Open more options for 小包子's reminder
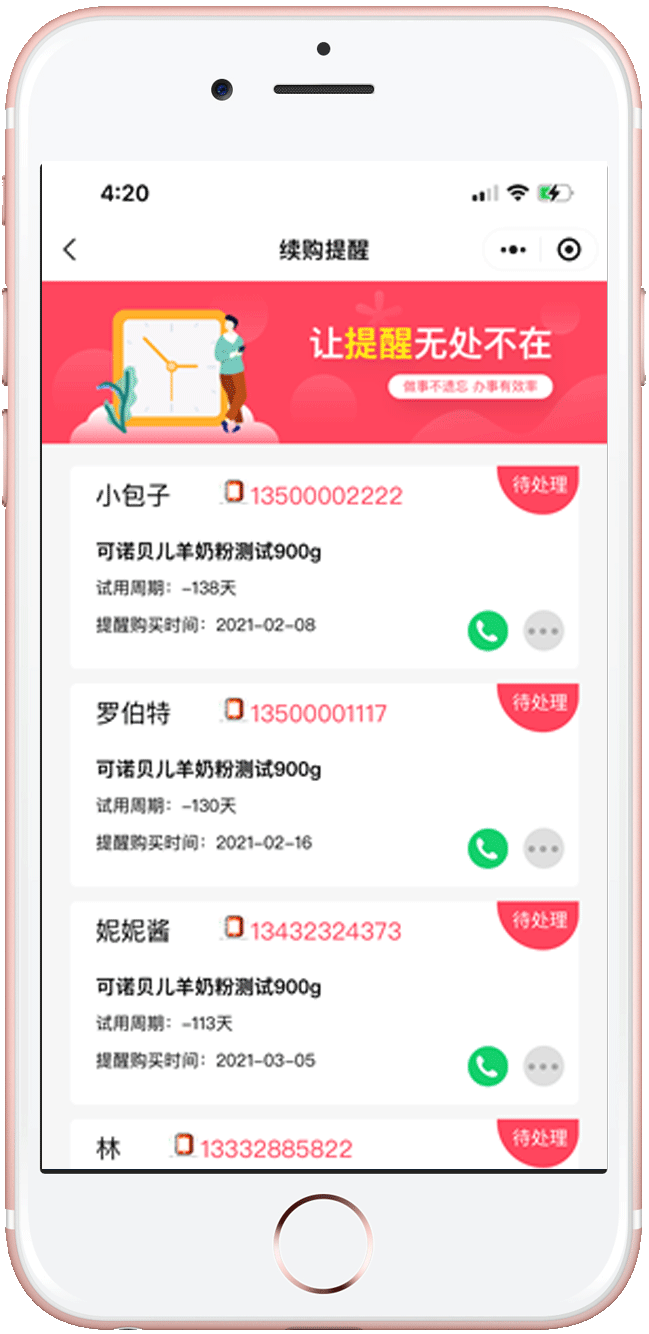This screenshot has width=649, height=1334. tap(543, 631)
